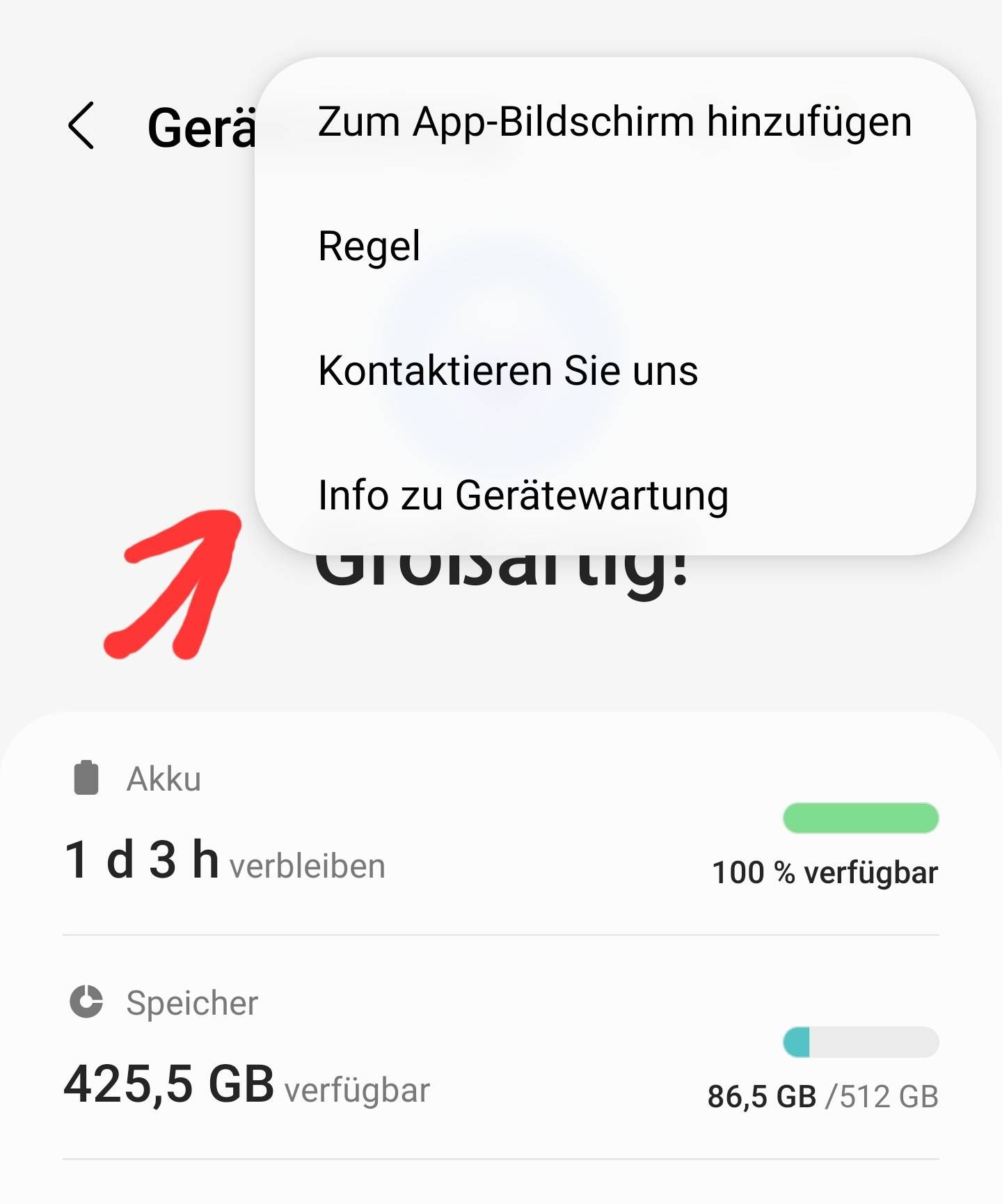Select Zum App-Bildschirm hinzufügen
The height and width of the screenshot is (1204, 1002).
614,122
